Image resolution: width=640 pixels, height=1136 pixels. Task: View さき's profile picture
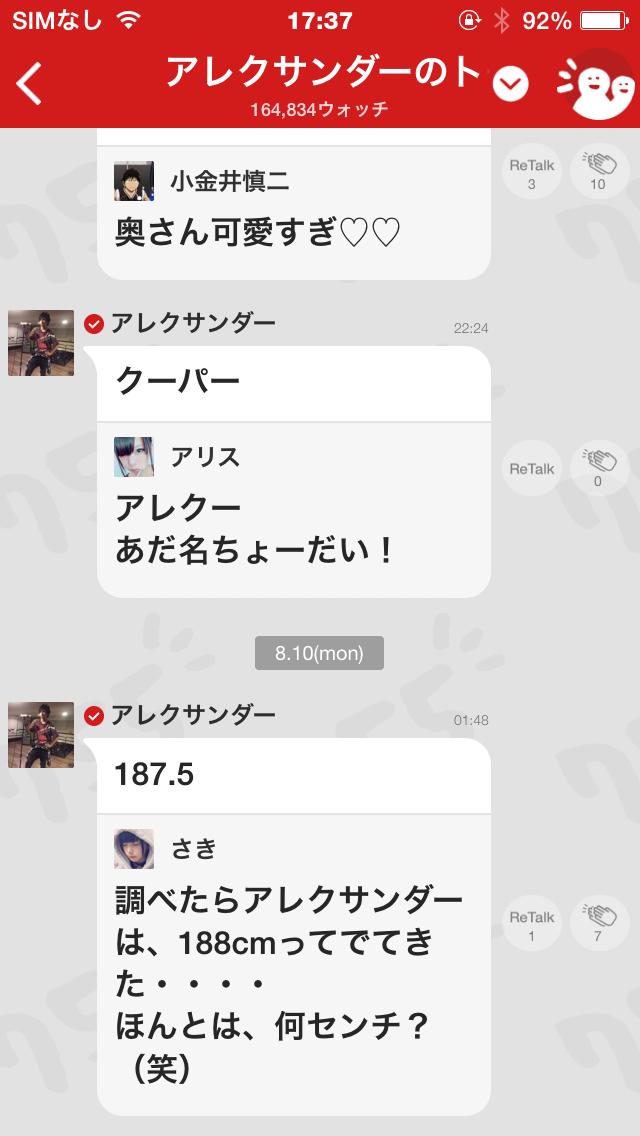pyautogui.click(x=134, y=849)
